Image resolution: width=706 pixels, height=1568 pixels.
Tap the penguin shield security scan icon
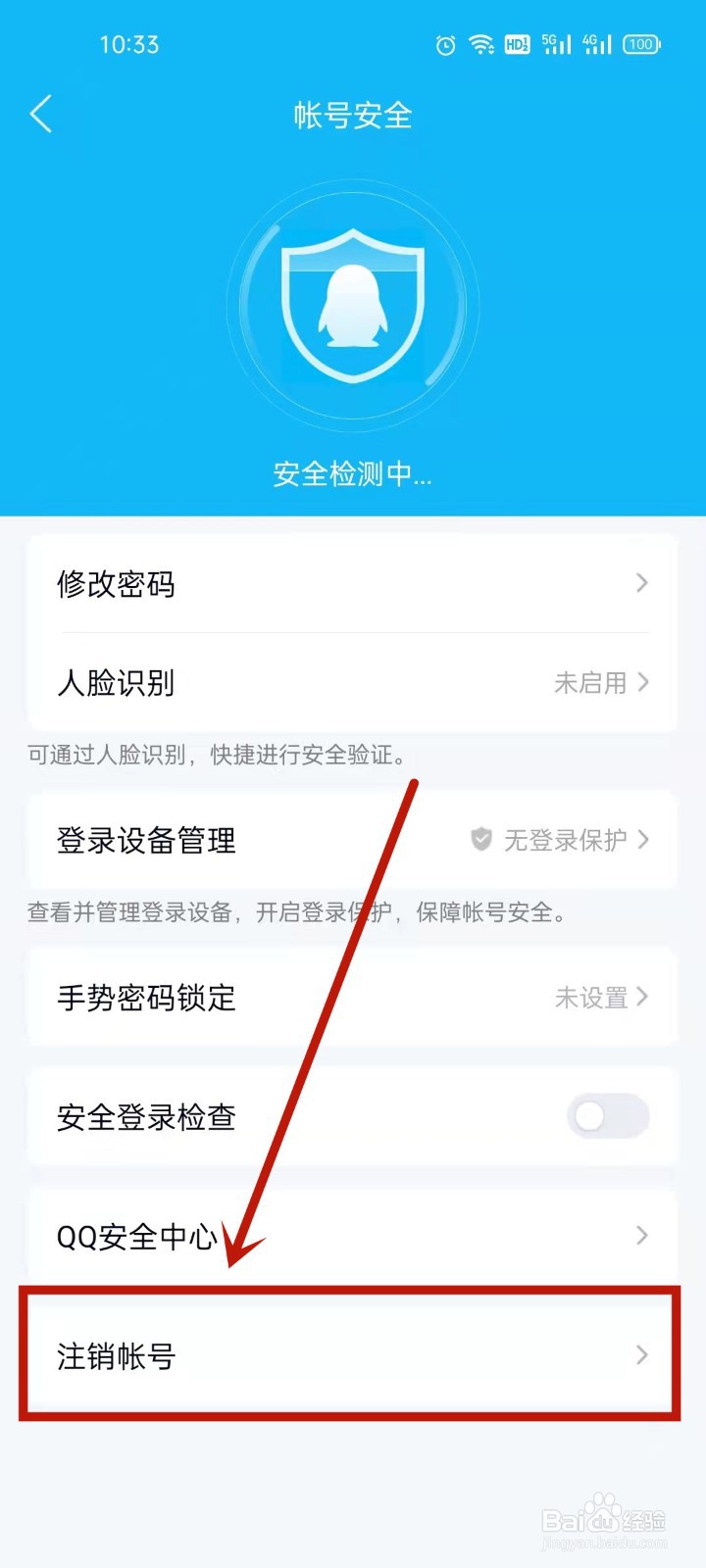[353, 306]
